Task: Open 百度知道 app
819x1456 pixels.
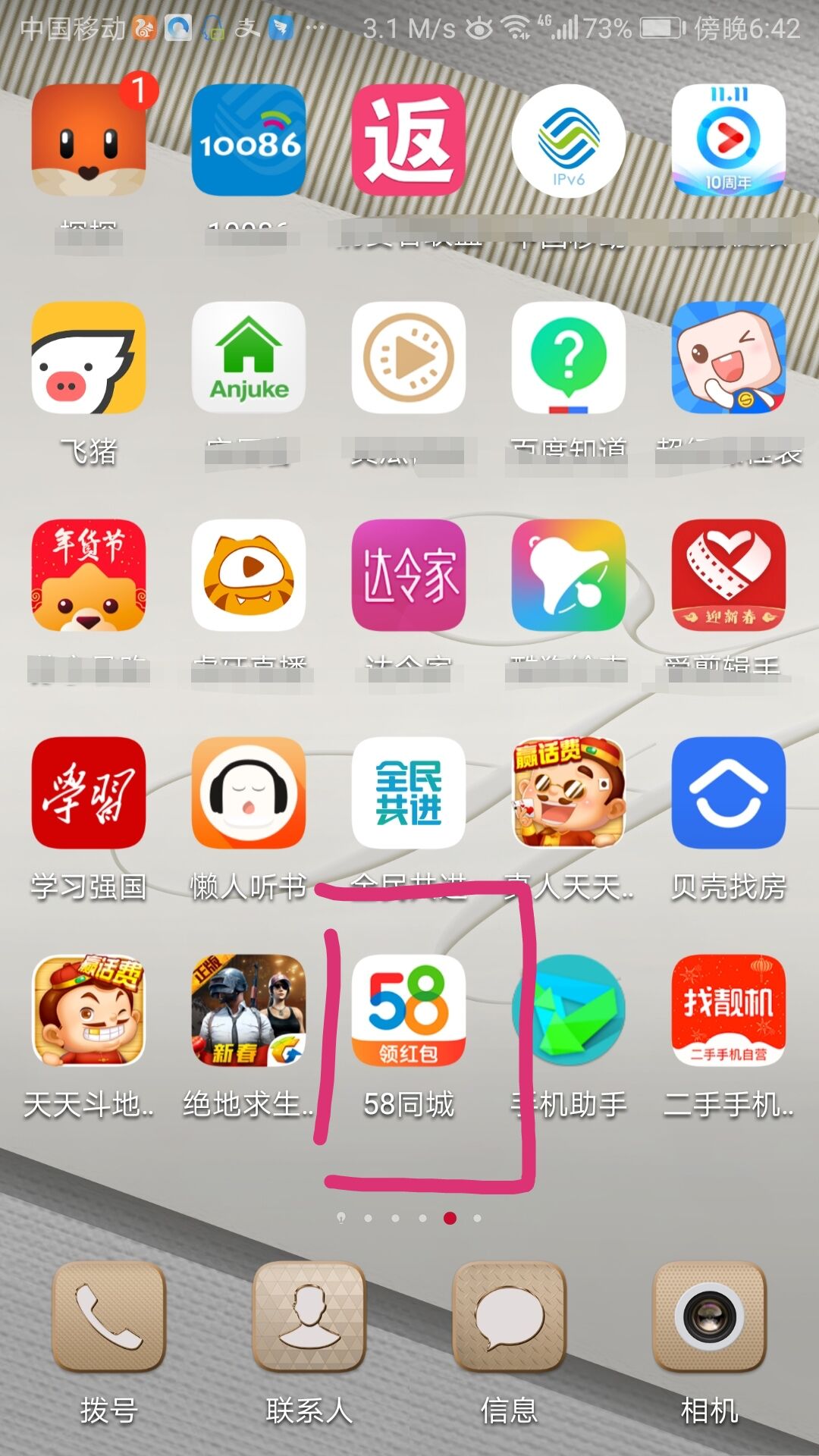Action: pos(569,358)
